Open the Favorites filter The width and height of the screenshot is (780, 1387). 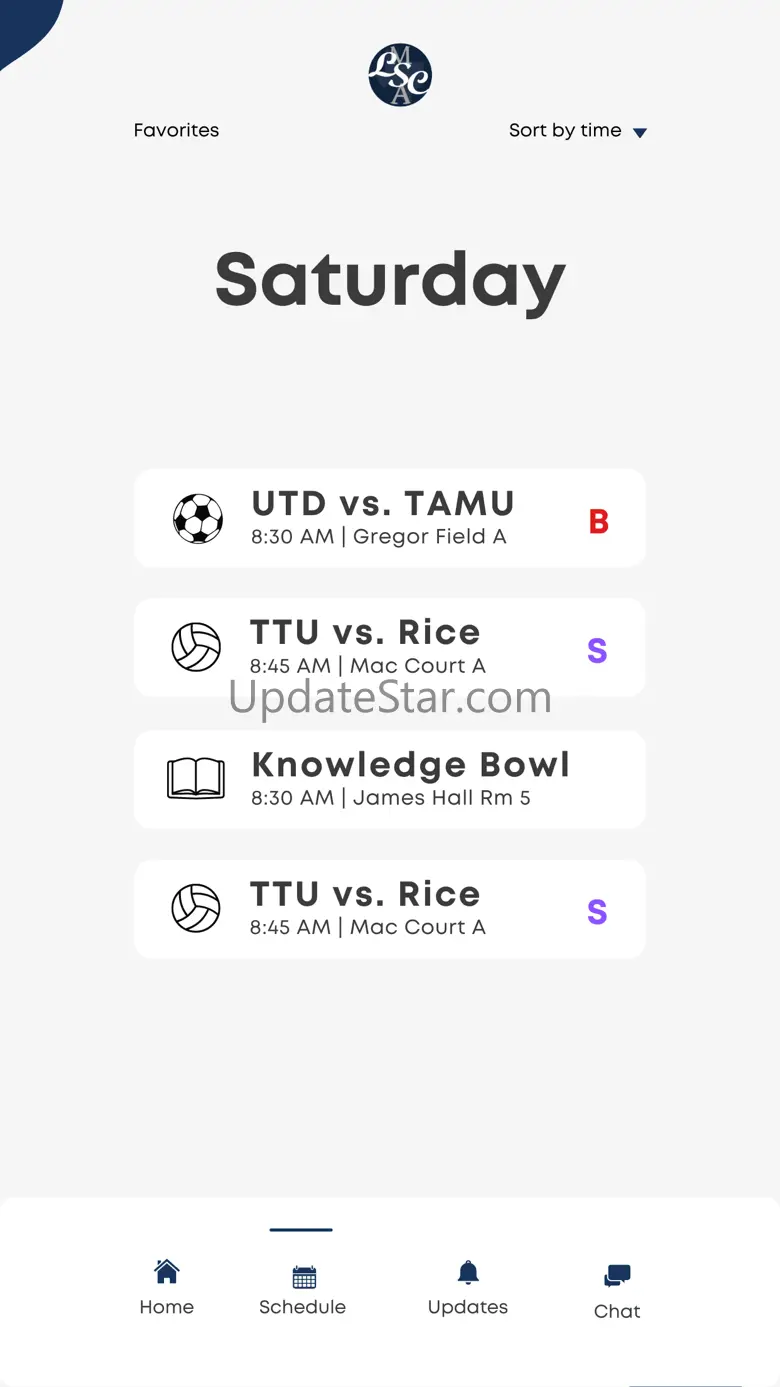point(176,130)
